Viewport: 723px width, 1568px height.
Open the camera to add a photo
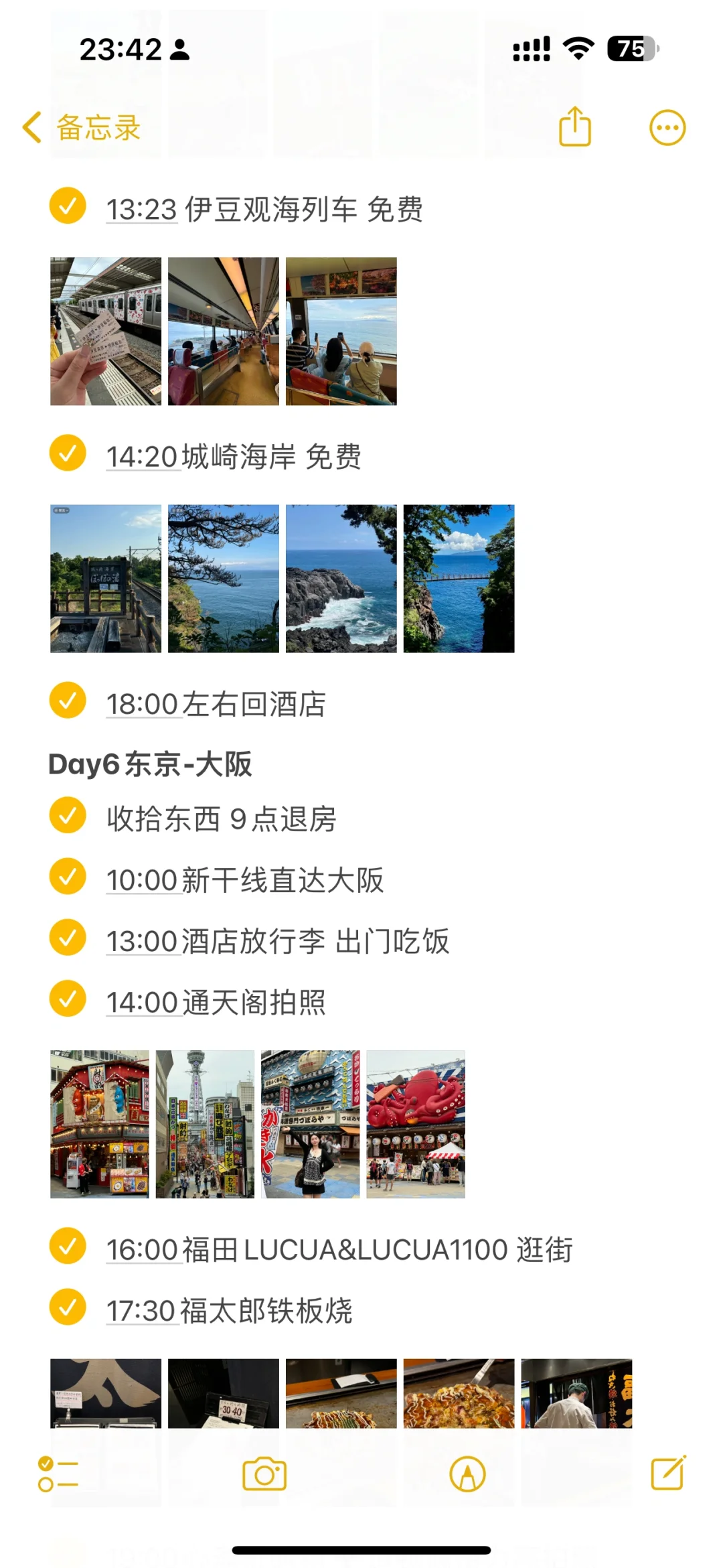264,1474
